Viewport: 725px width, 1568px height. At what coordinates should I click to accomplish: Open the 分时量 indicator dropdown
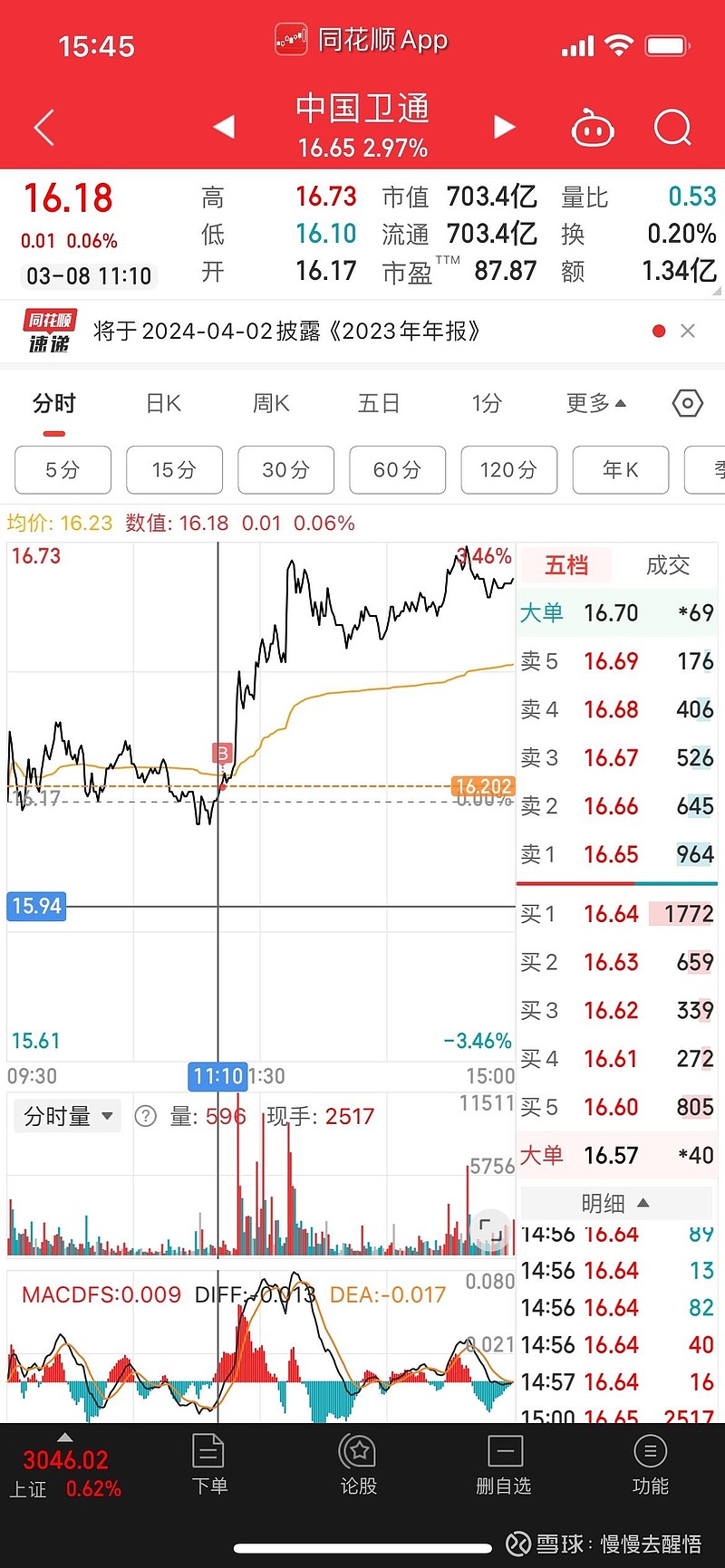coord(68,1116)
